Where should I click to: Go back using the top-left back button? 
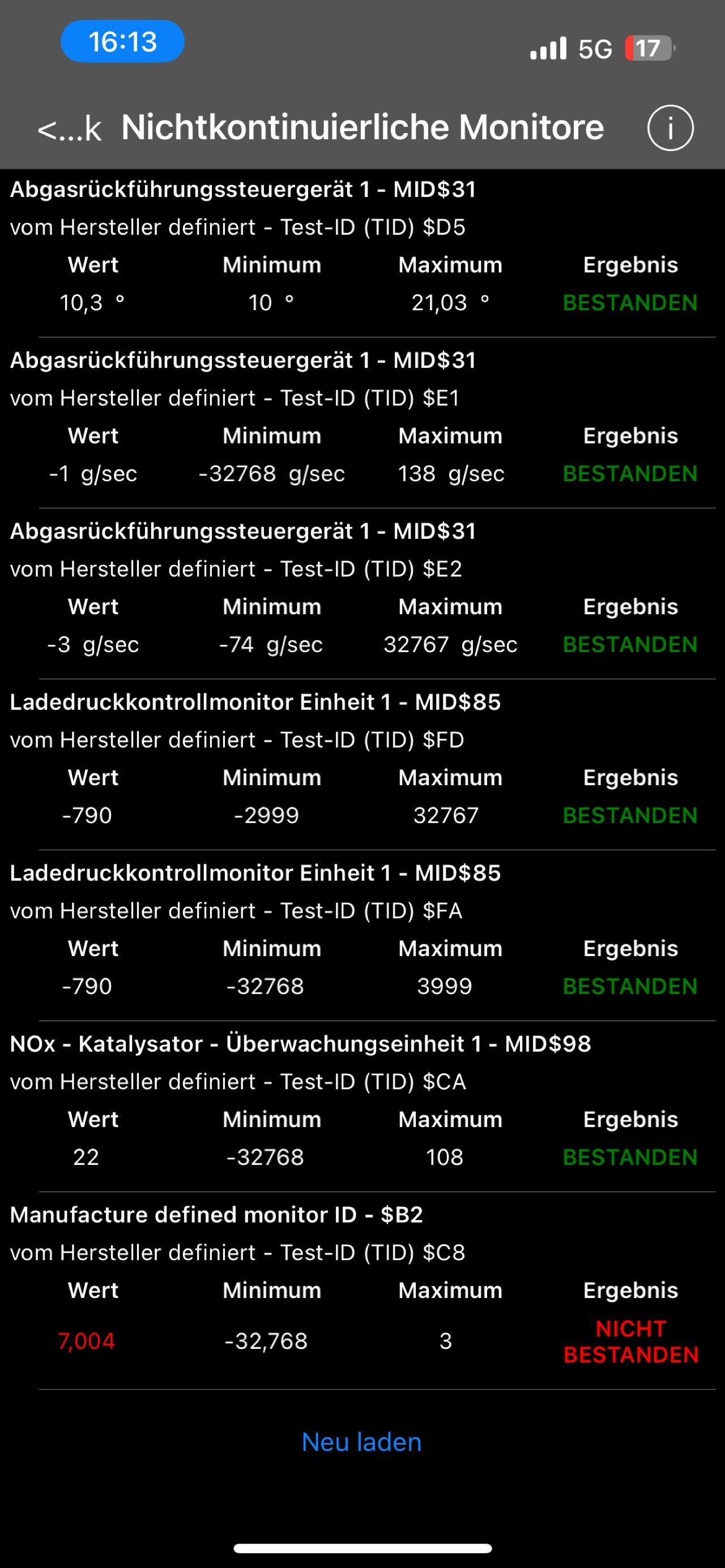[x=69, y=128]
